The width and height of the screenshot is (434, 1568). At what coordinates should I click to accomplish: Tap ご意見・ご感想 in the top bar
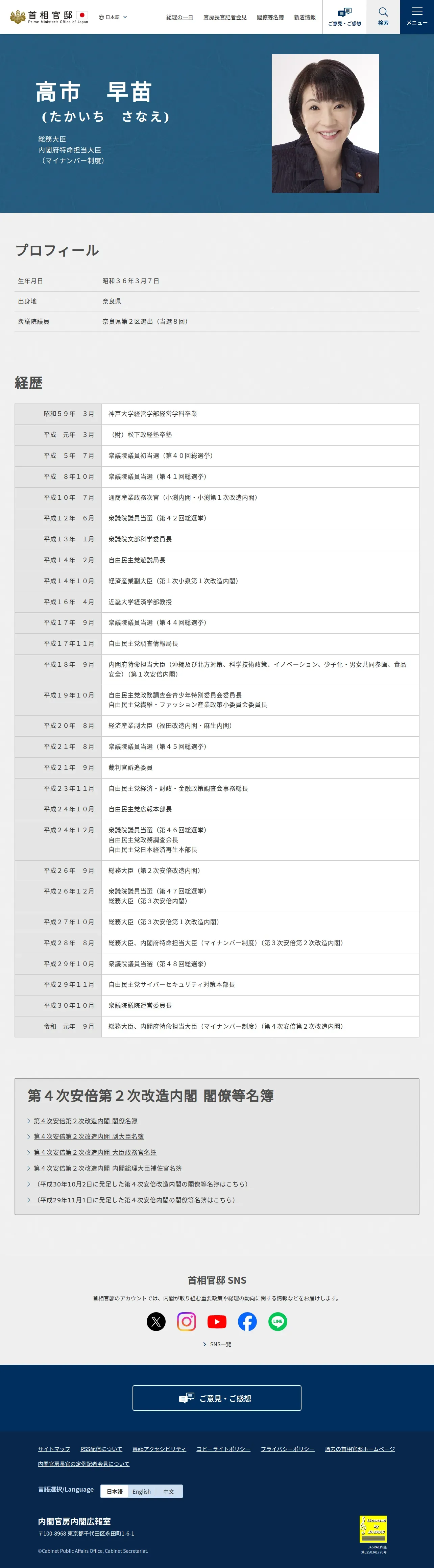coord(344,17)
